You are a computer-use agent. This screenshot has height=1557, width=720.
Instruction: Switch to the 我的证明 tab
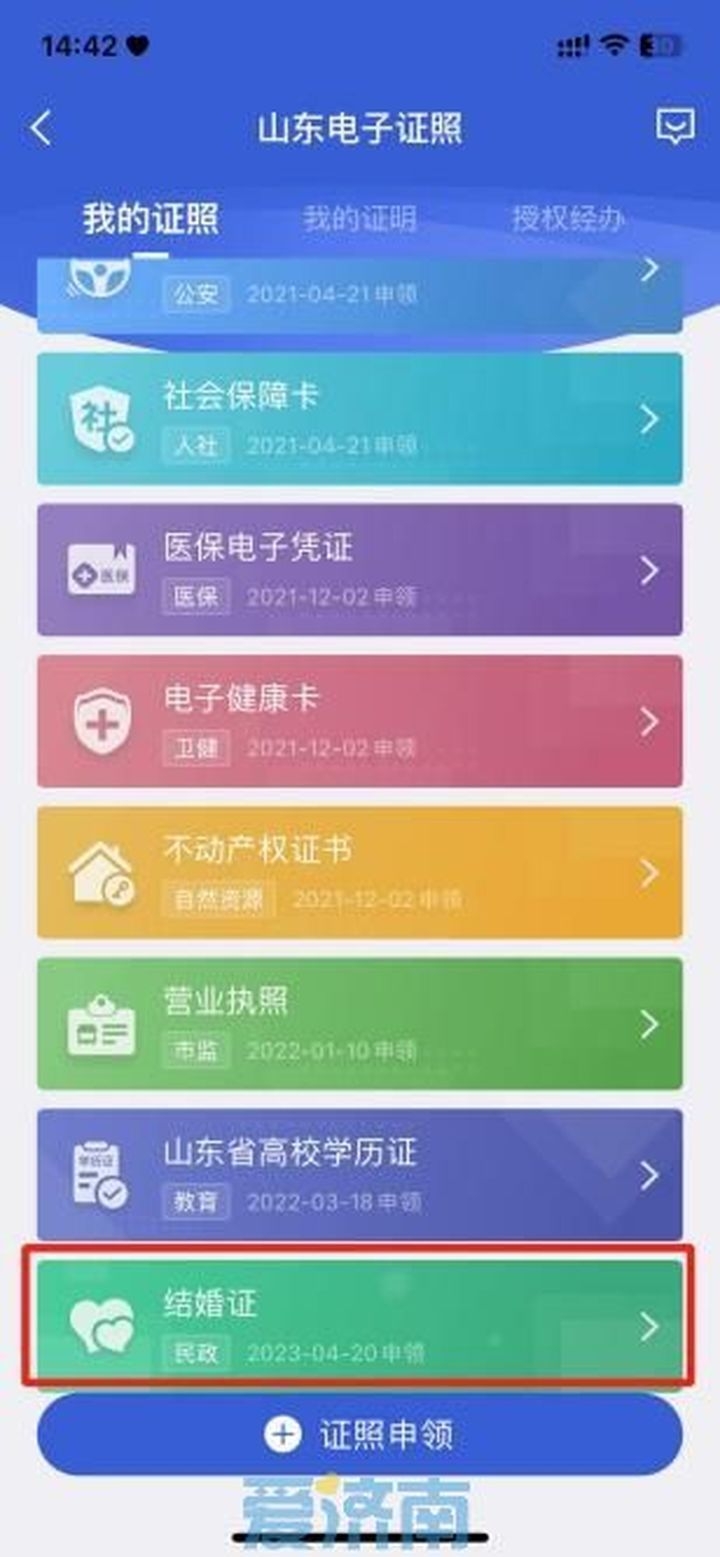360,218
